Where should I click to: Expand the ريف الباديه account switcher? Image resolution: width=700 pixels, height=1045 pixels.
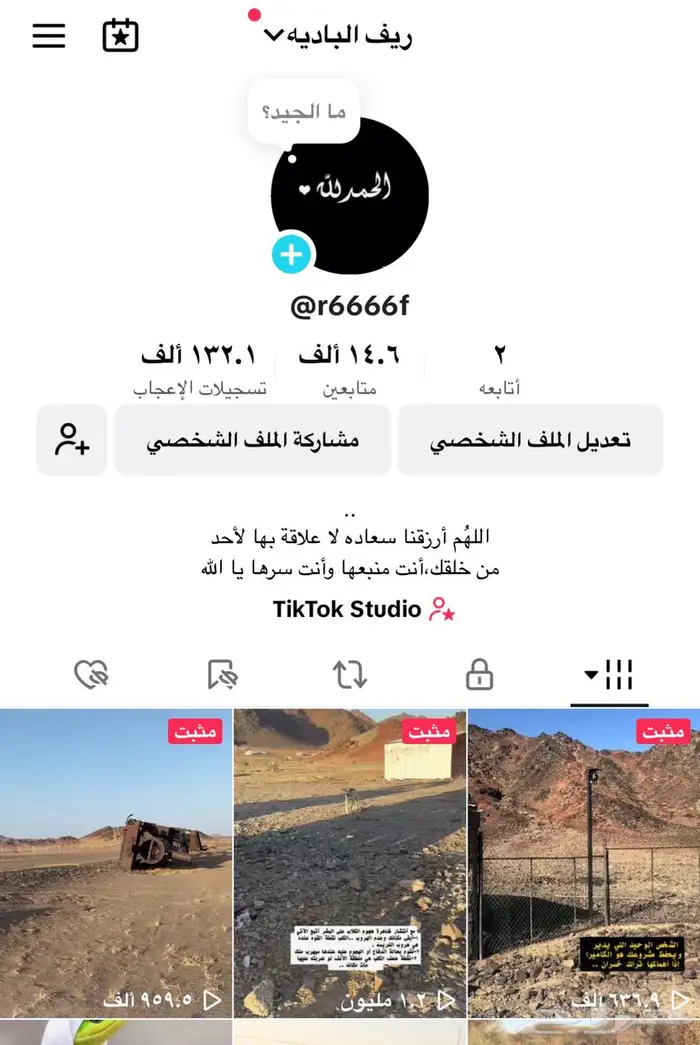tap(338, 36)
